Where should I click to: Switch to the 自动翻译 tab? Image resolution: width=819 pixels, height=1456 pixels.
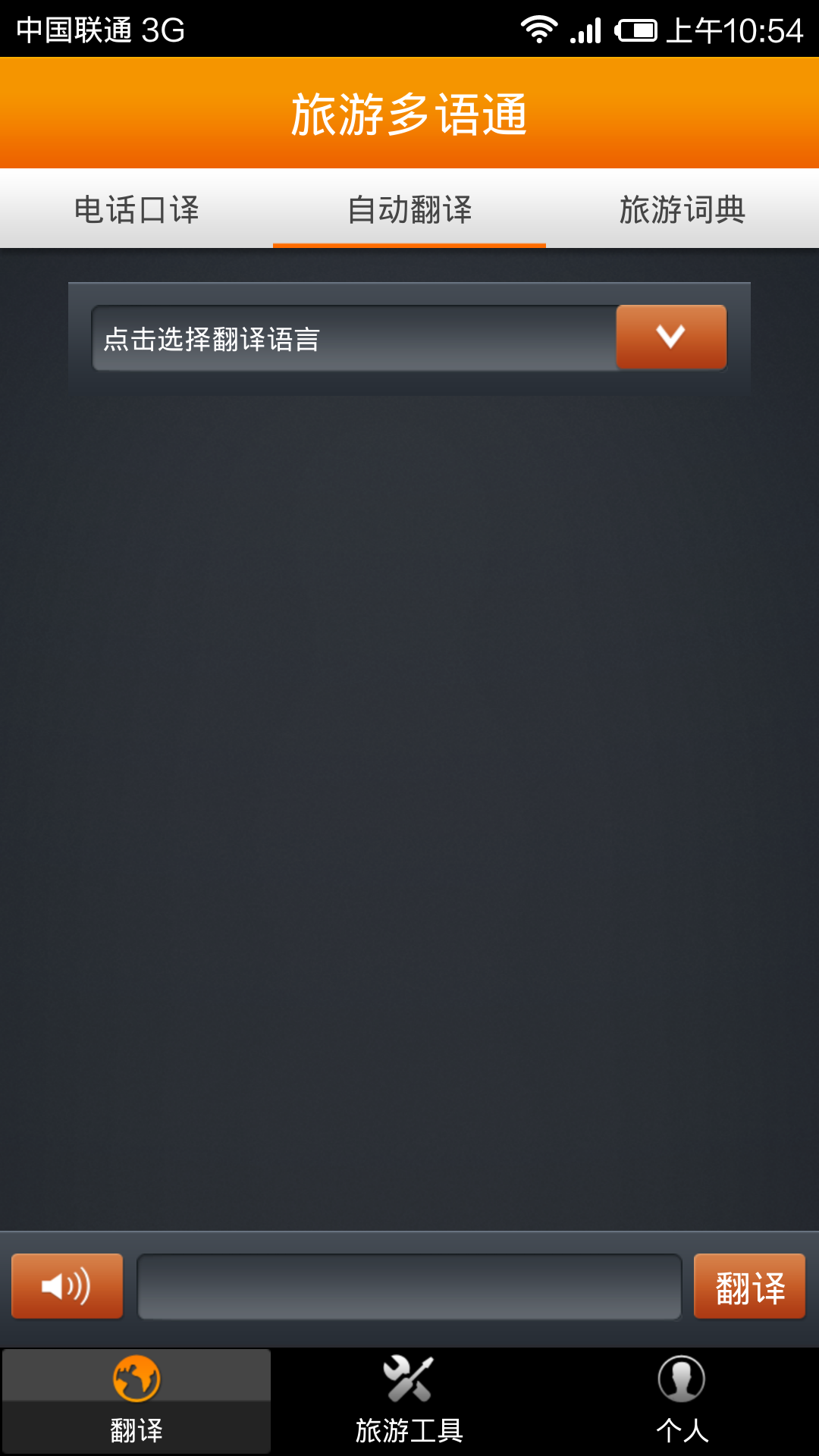coord(409,209)
